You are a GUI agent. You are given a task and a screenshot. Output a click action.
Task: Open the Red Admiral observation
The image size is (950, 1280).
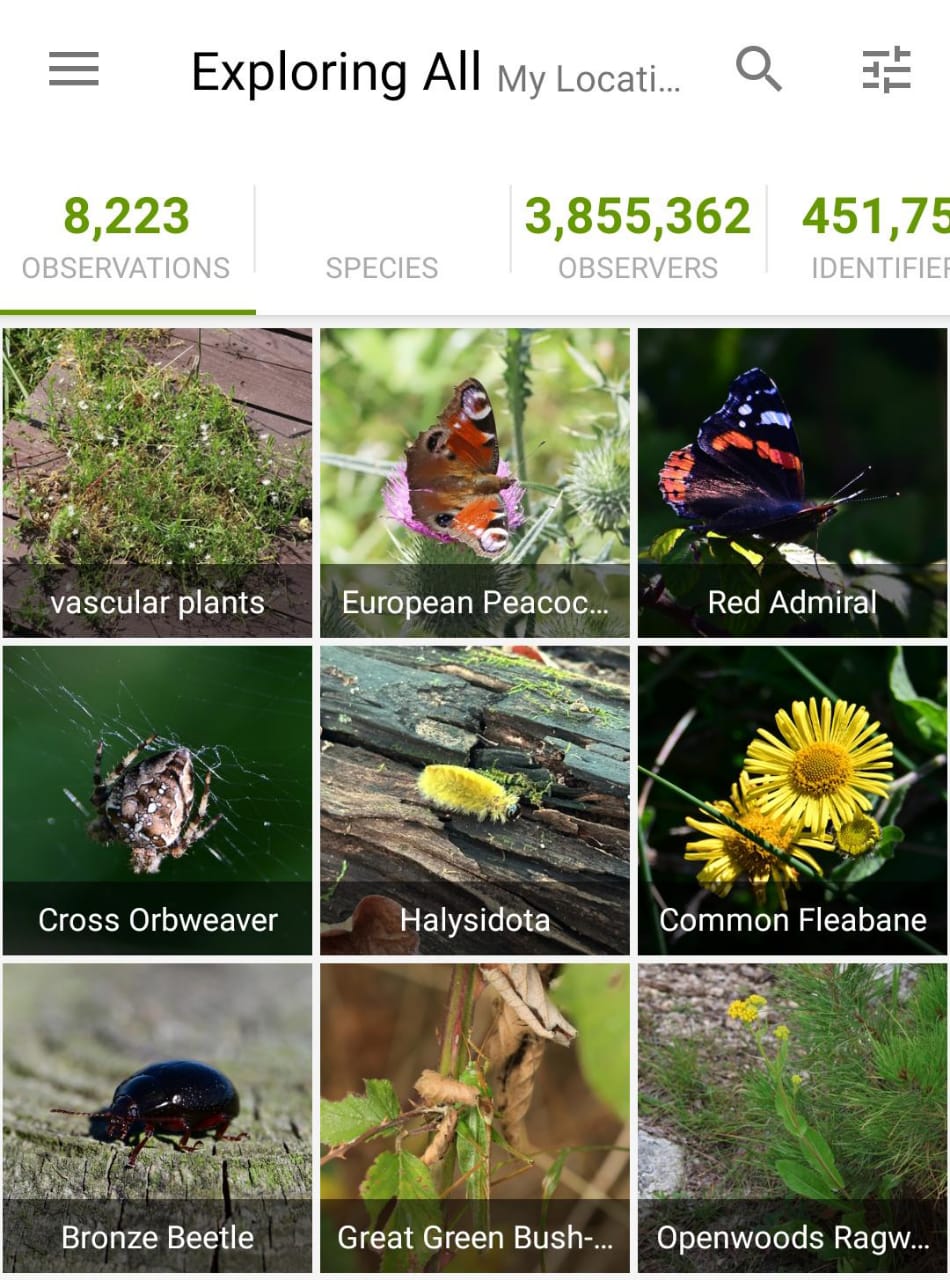click(x=792, y=482)
